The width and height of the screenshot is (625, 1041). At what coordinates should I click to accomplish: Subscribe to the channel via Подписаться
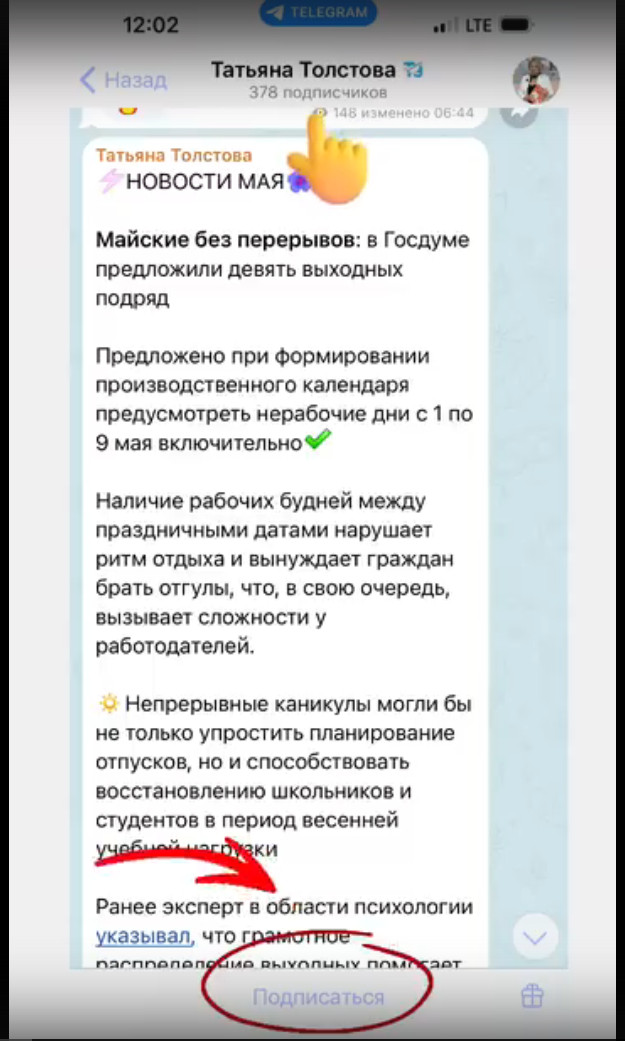click(318, 997)
